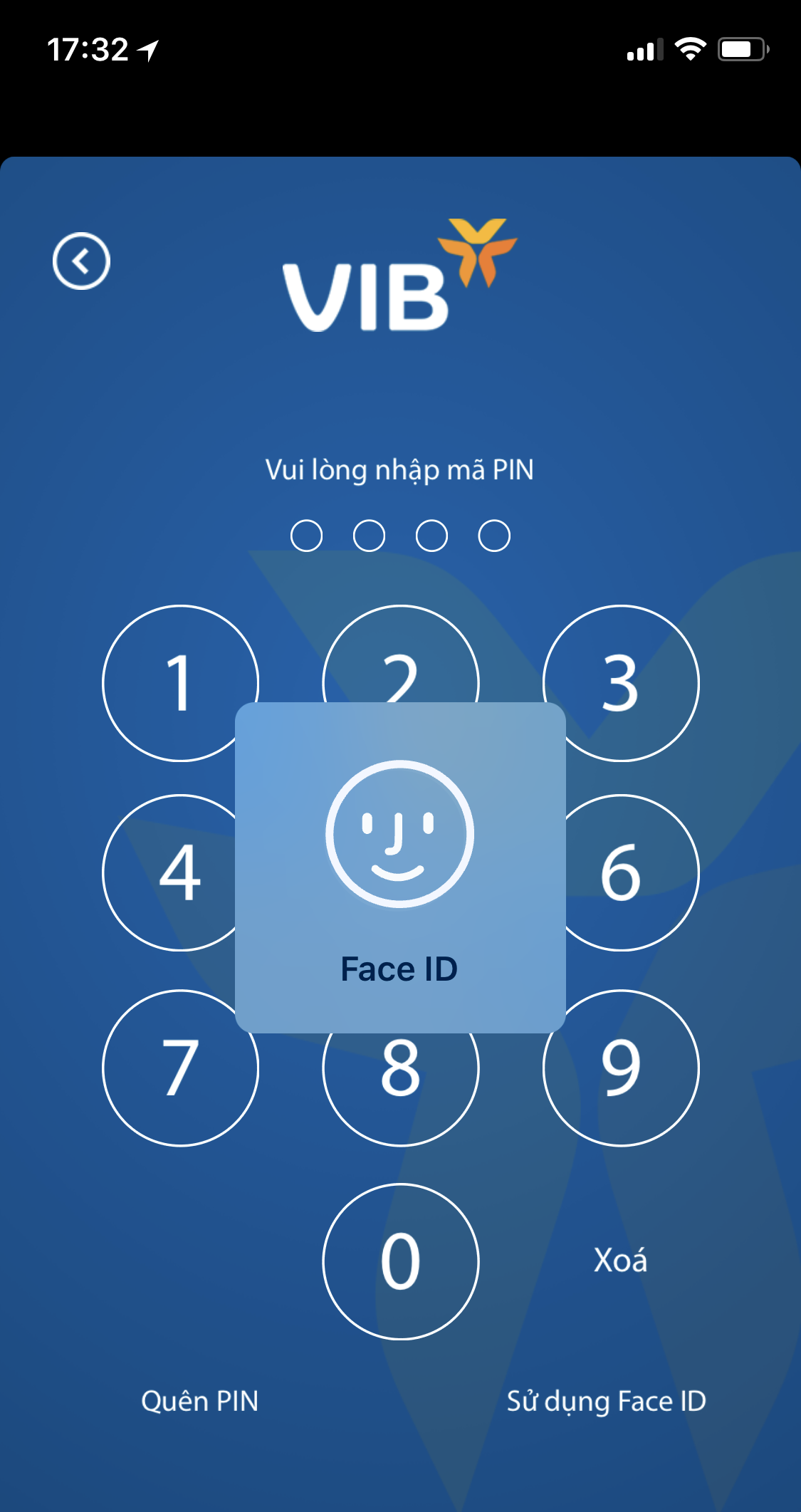Choose Sử dụng Face ID to log in
Image resolution: width=801 pixels, height=1512 pixels.
(606, 1401)
